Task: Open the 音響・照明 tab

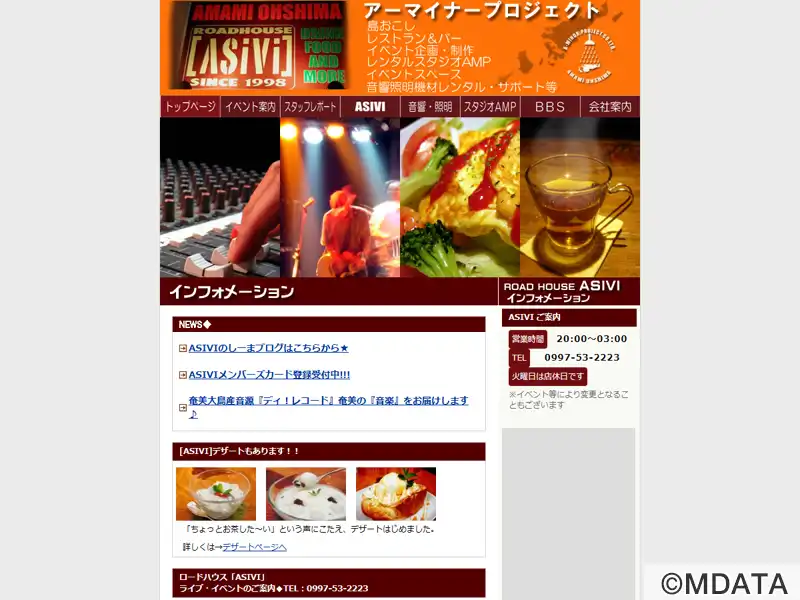Action: [430, 107]
